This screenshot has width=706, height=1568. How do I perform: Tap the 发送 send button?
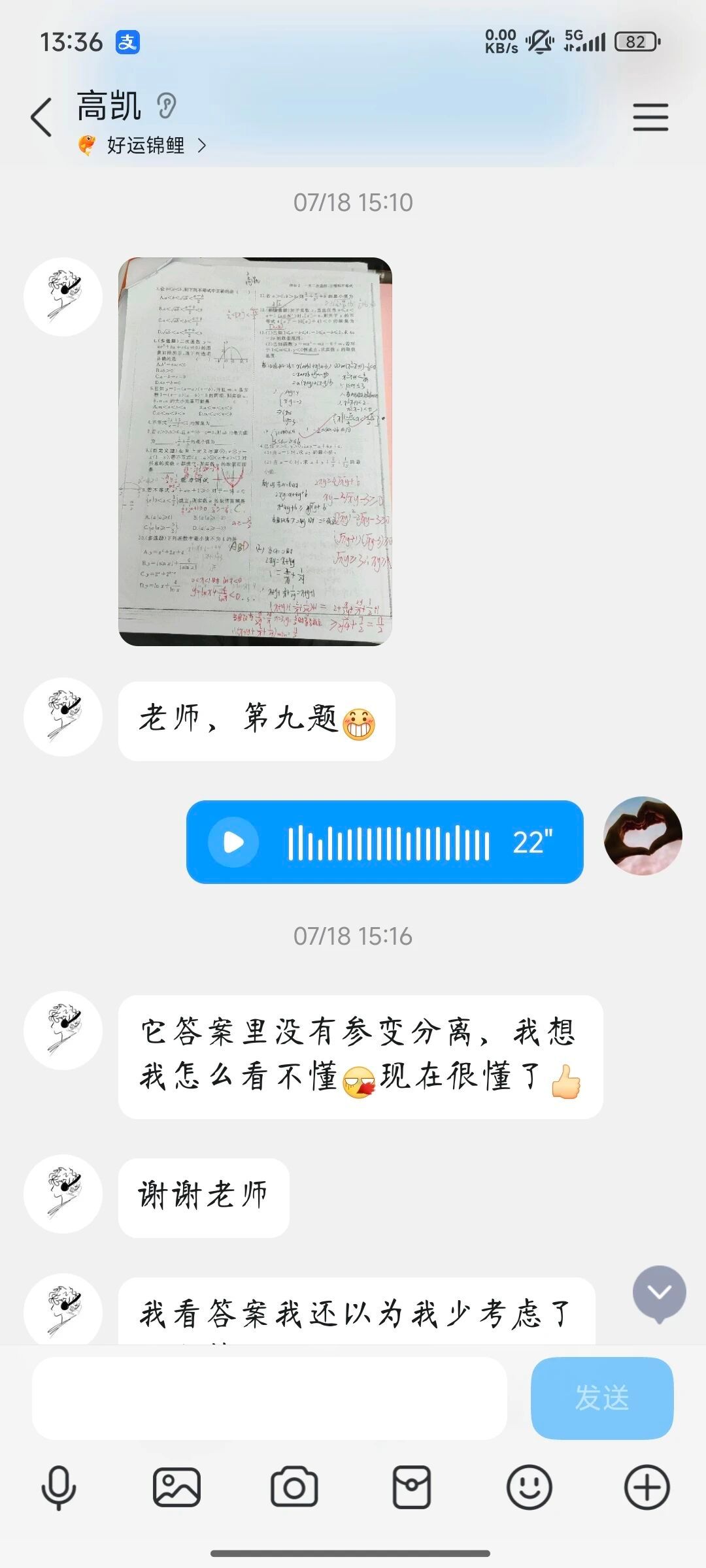(x=601, y=1398)
